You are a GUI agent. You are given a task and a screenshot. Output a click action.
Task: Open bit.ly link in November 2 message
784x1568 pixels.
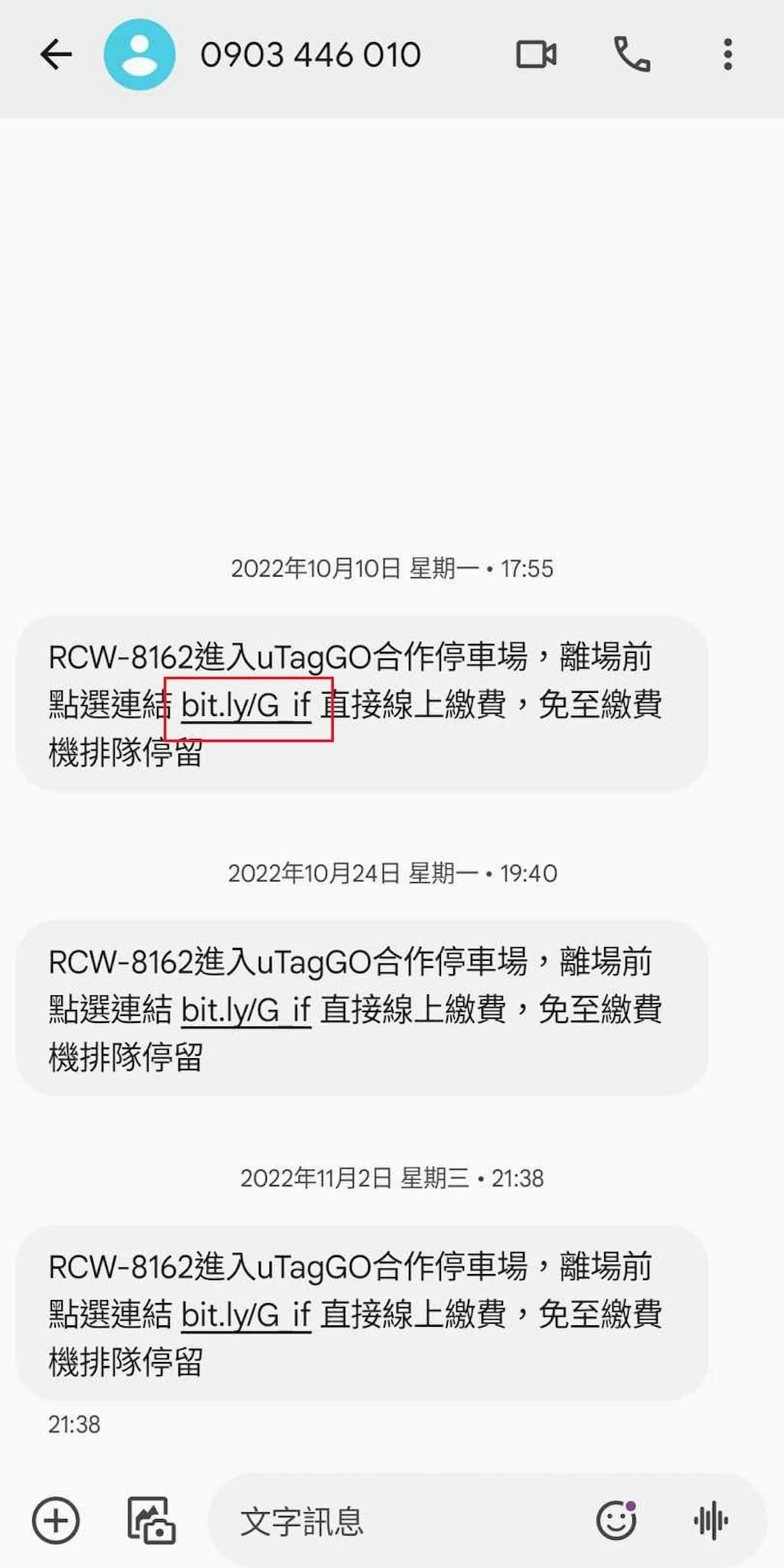pyautogui.click(x=246, y=1315)
